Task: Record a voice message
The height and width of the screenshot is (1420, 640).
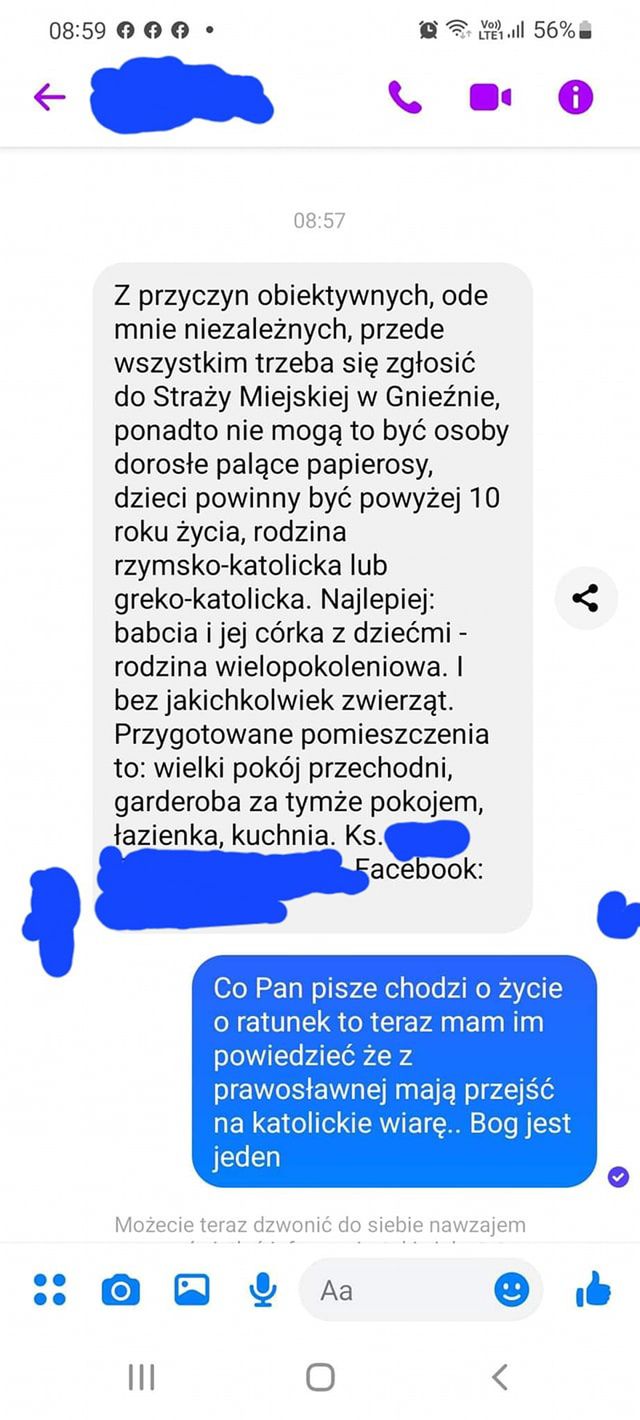Action: coord(263,1290)
